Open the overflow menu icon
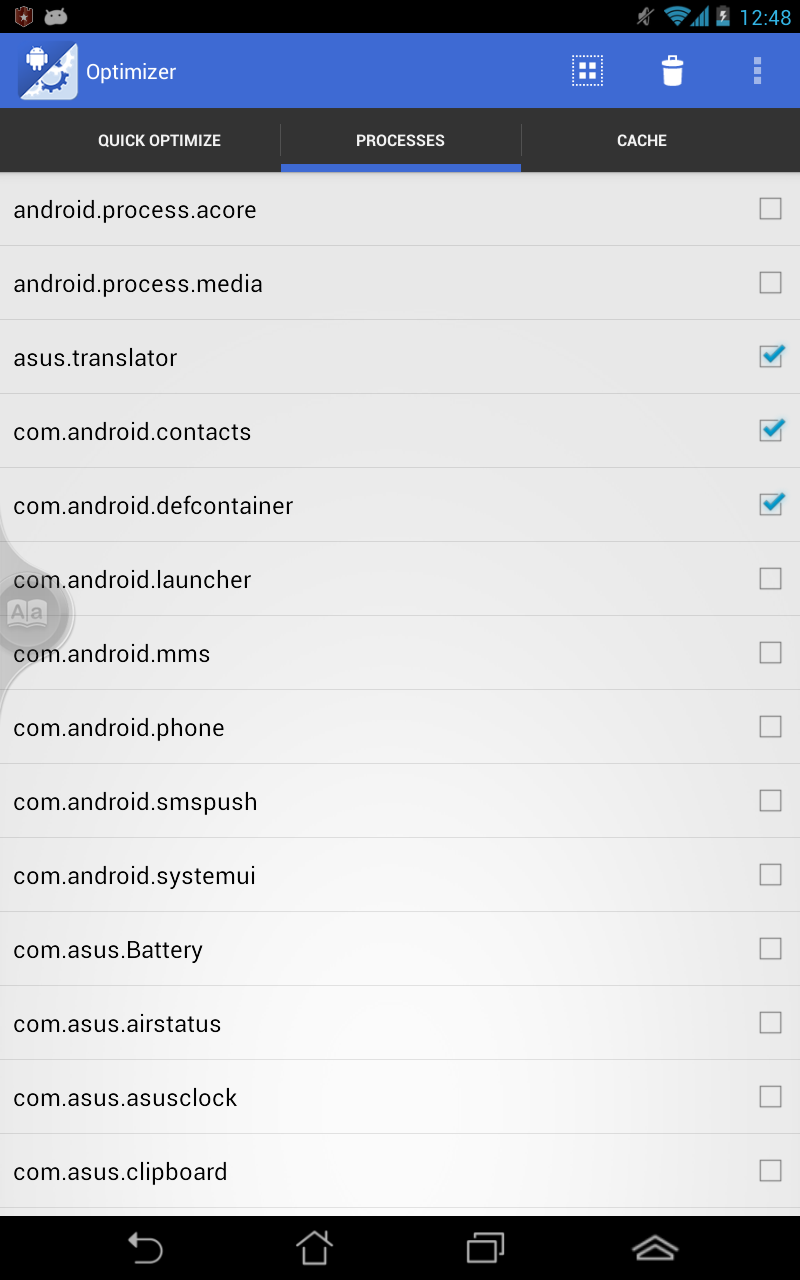The image size is (800, 1280). pyautogui.click(x=757, y=70)
